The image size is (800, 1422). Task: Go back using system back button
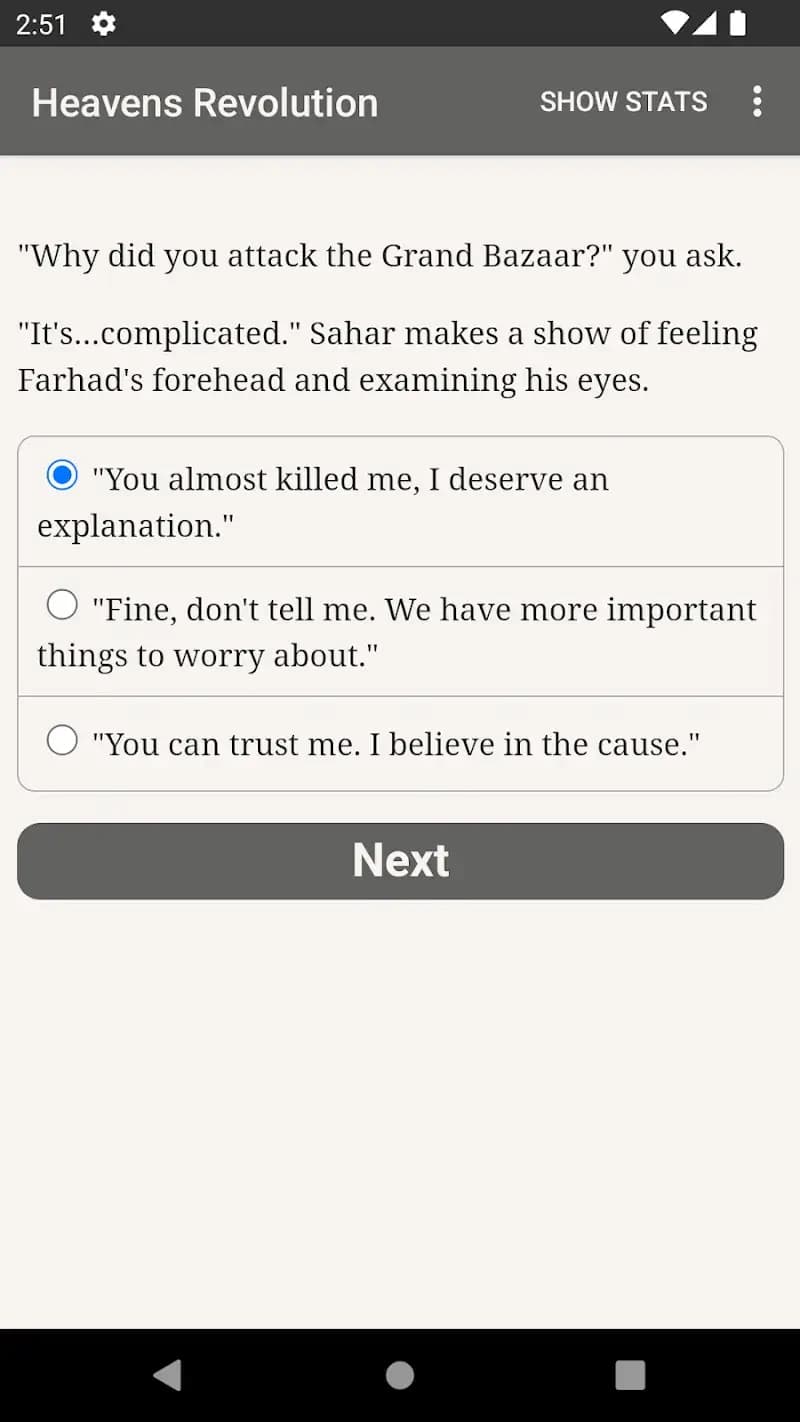tap(168, 1375)
